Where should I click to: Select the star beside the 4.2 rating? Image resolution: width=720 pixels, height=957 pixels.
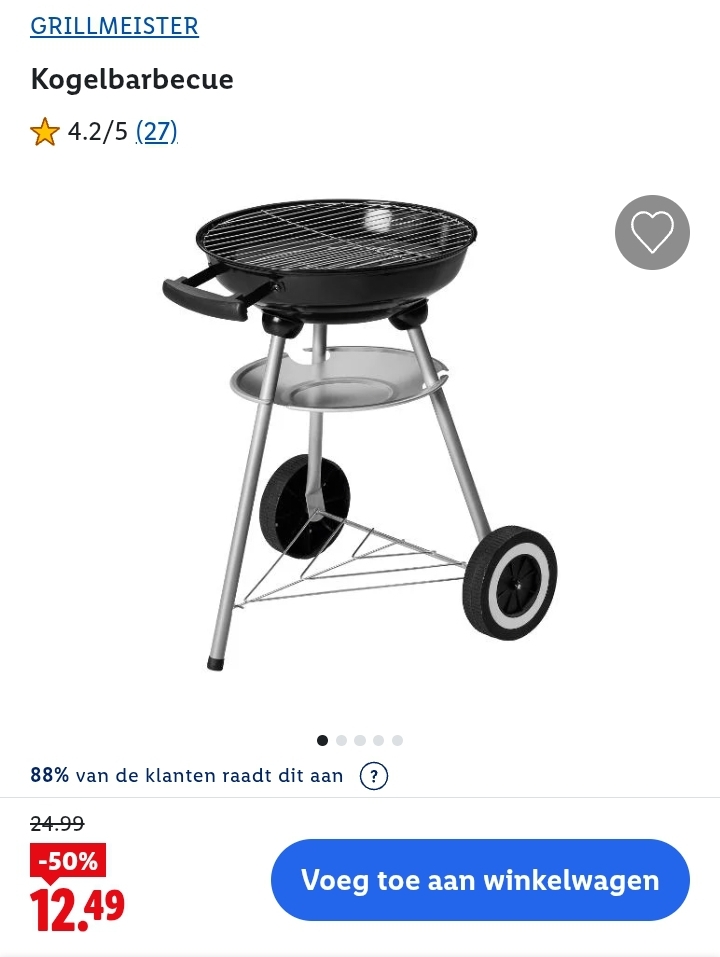[45, 131]
